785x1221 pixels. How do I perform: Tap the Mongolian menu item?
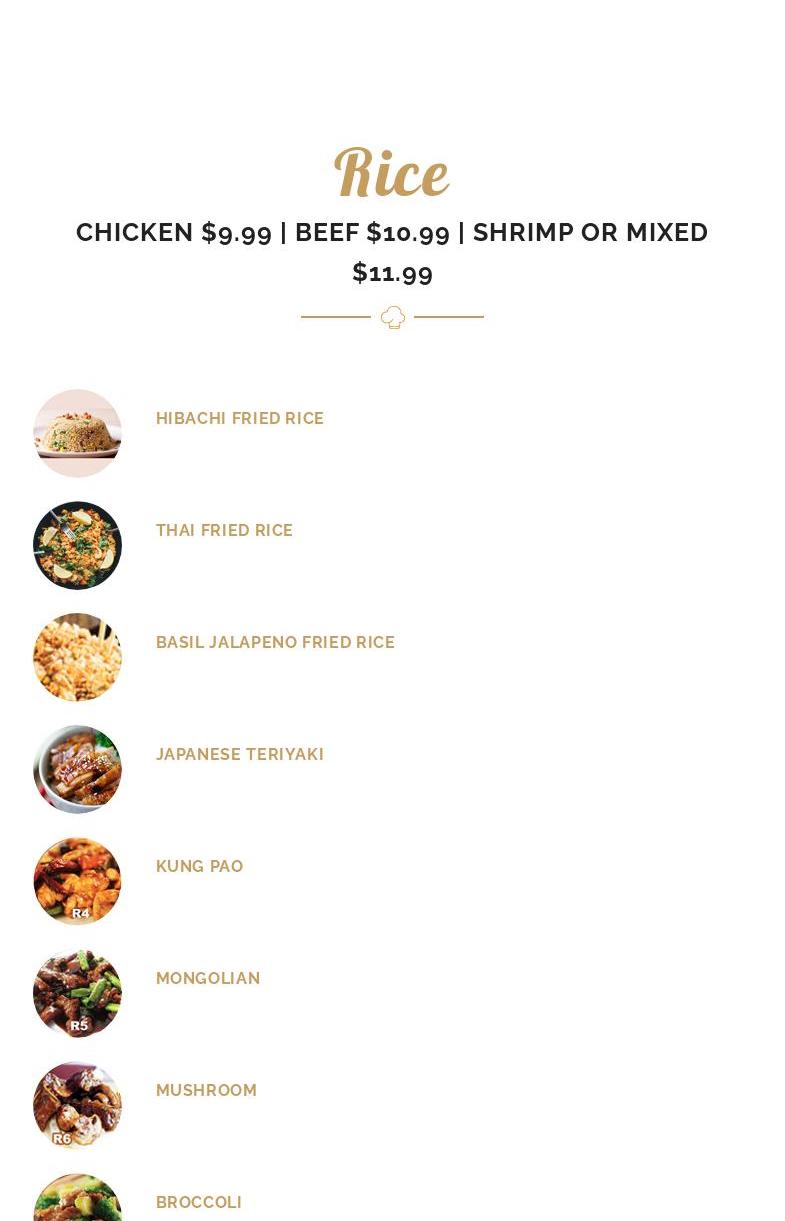point(208,979)
